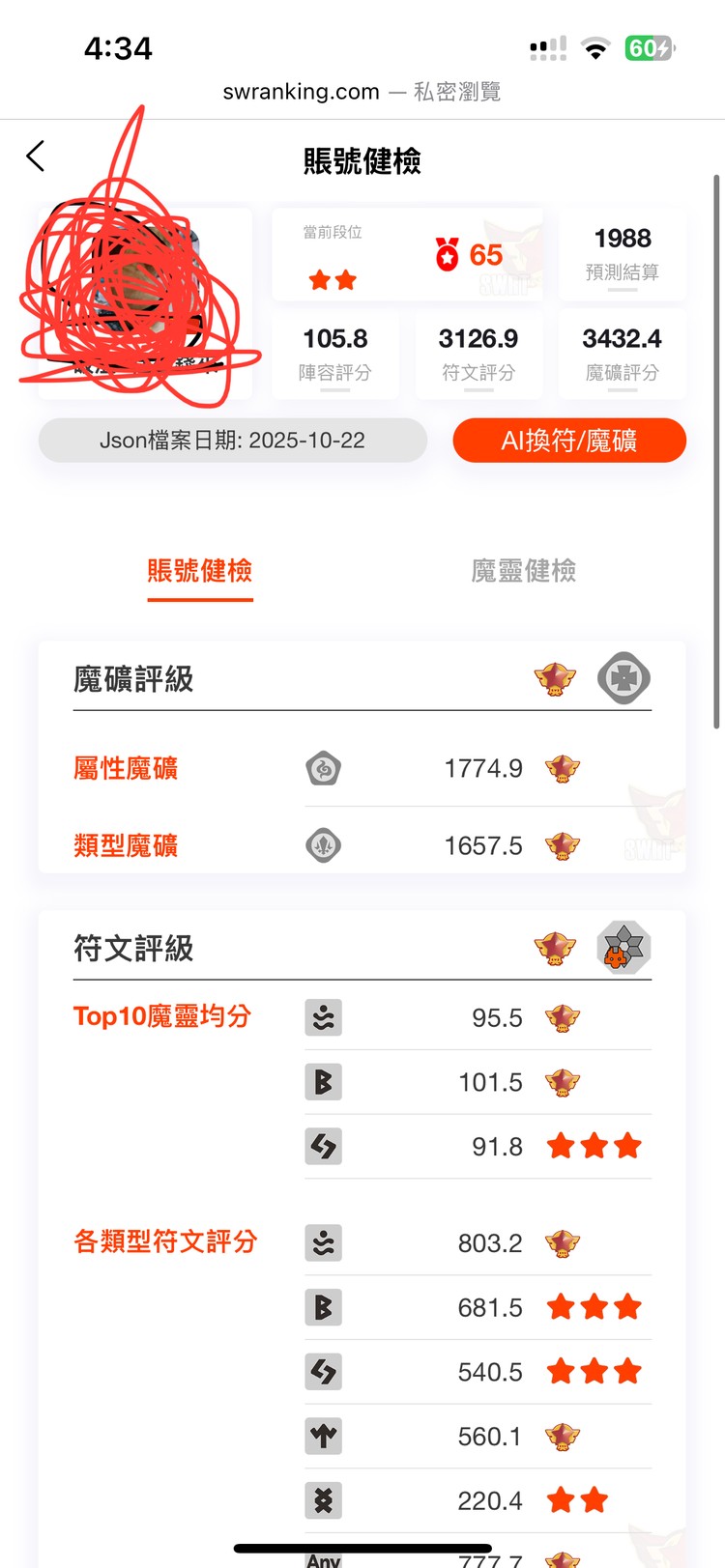
Task: Select the 類型魔礦 type artifact icon
Action: (323, 845)
